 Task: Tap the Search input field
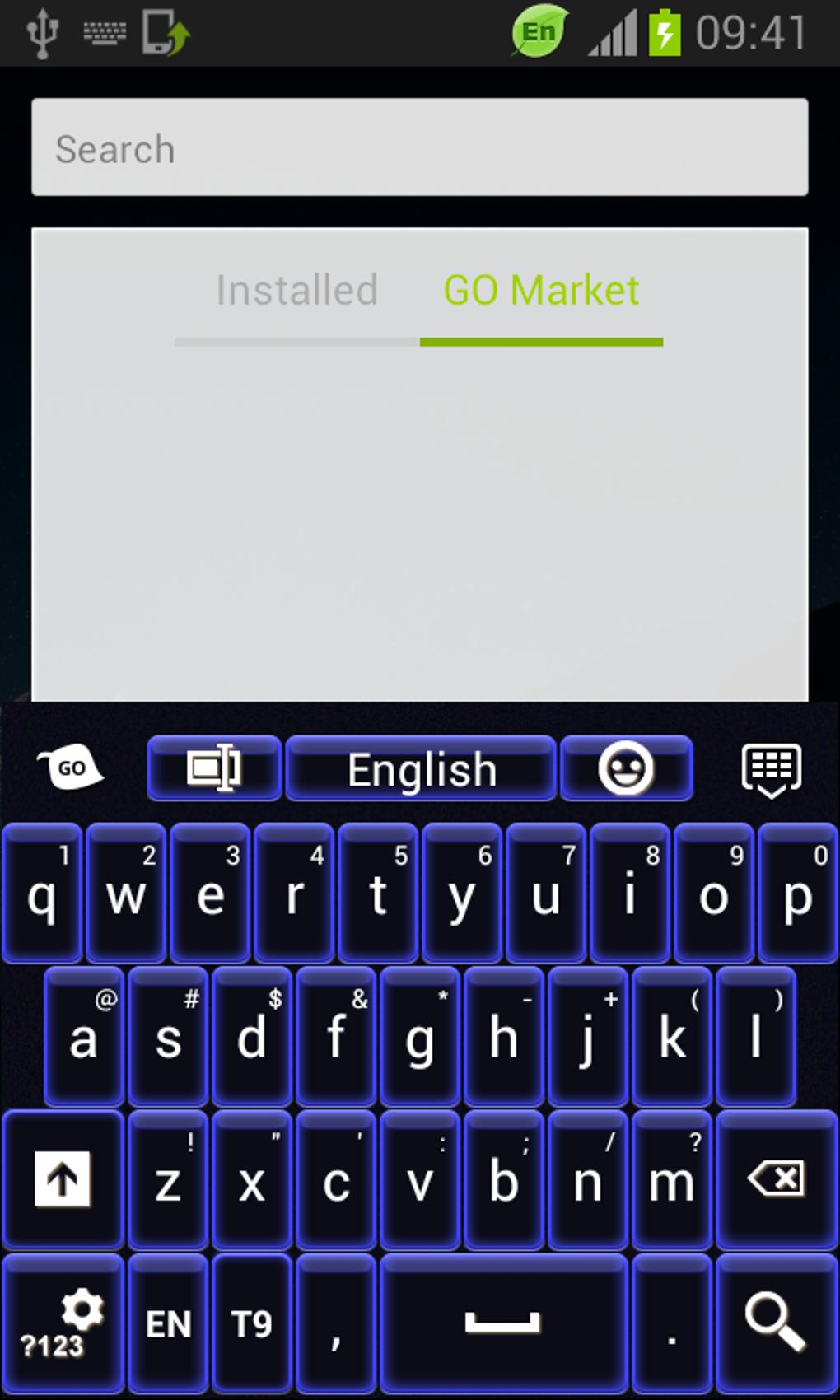[419, 147]
